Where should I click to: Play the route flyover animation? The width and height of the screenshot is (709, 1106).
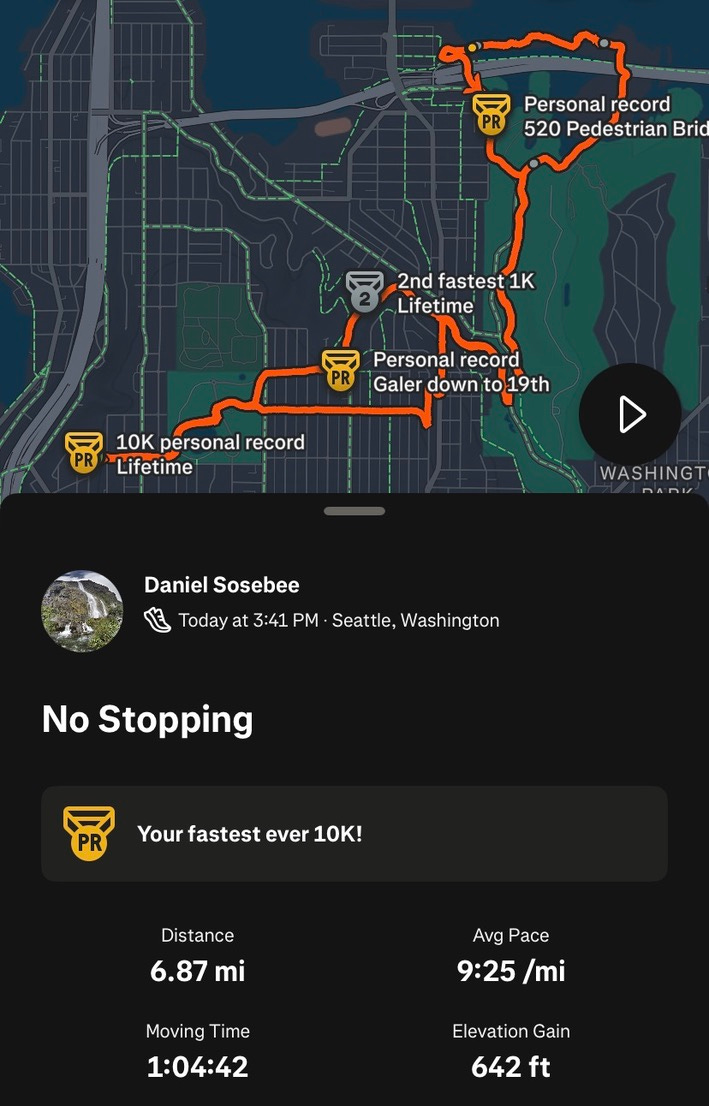[x=630, y=414]
